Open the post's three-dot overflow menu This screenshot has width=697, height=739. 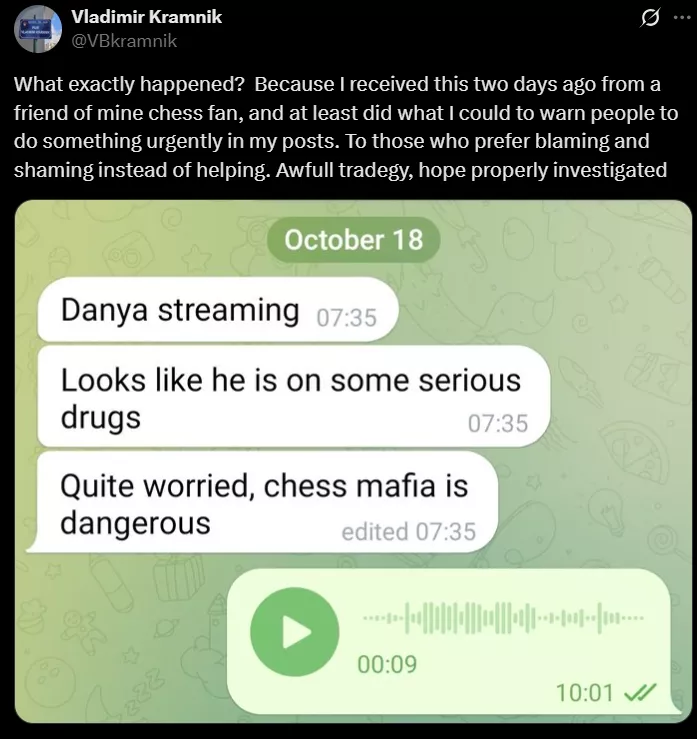tap(683, 18)
